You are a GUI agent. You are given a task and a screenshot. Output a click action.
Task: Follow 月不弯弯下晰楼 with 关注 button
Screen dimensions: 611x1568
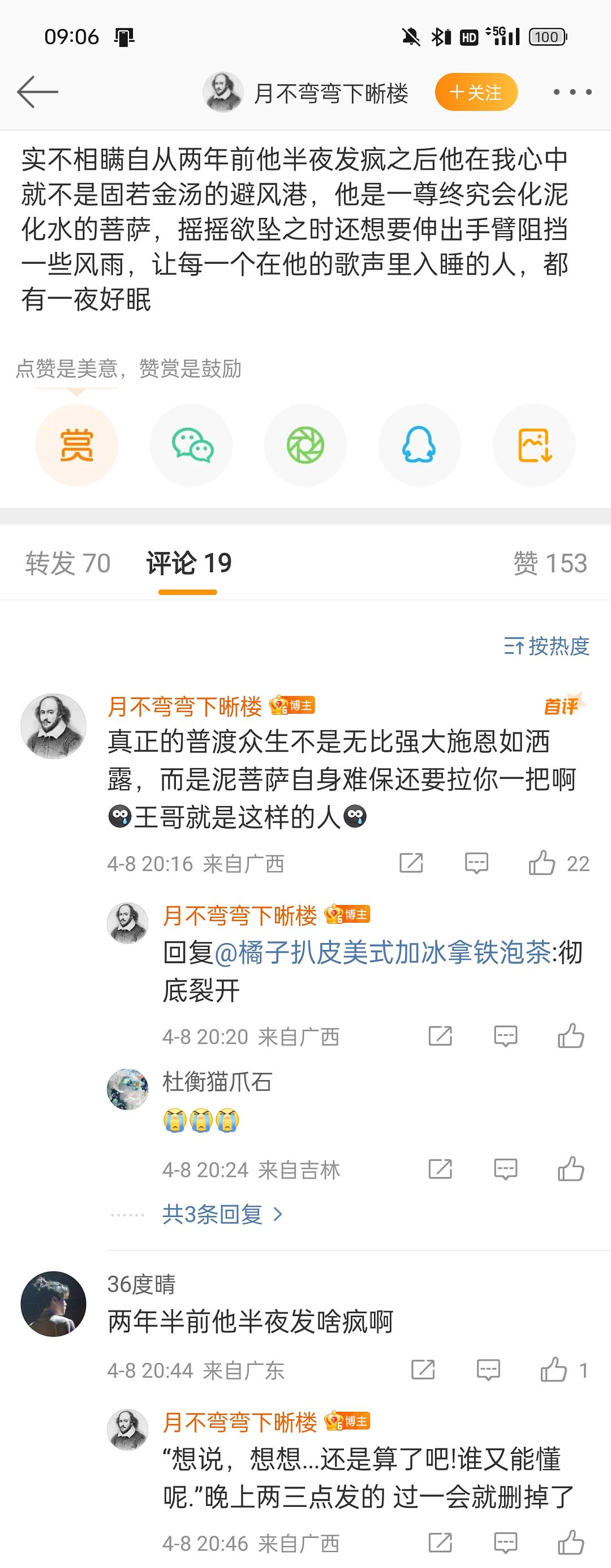pos(476,92)
